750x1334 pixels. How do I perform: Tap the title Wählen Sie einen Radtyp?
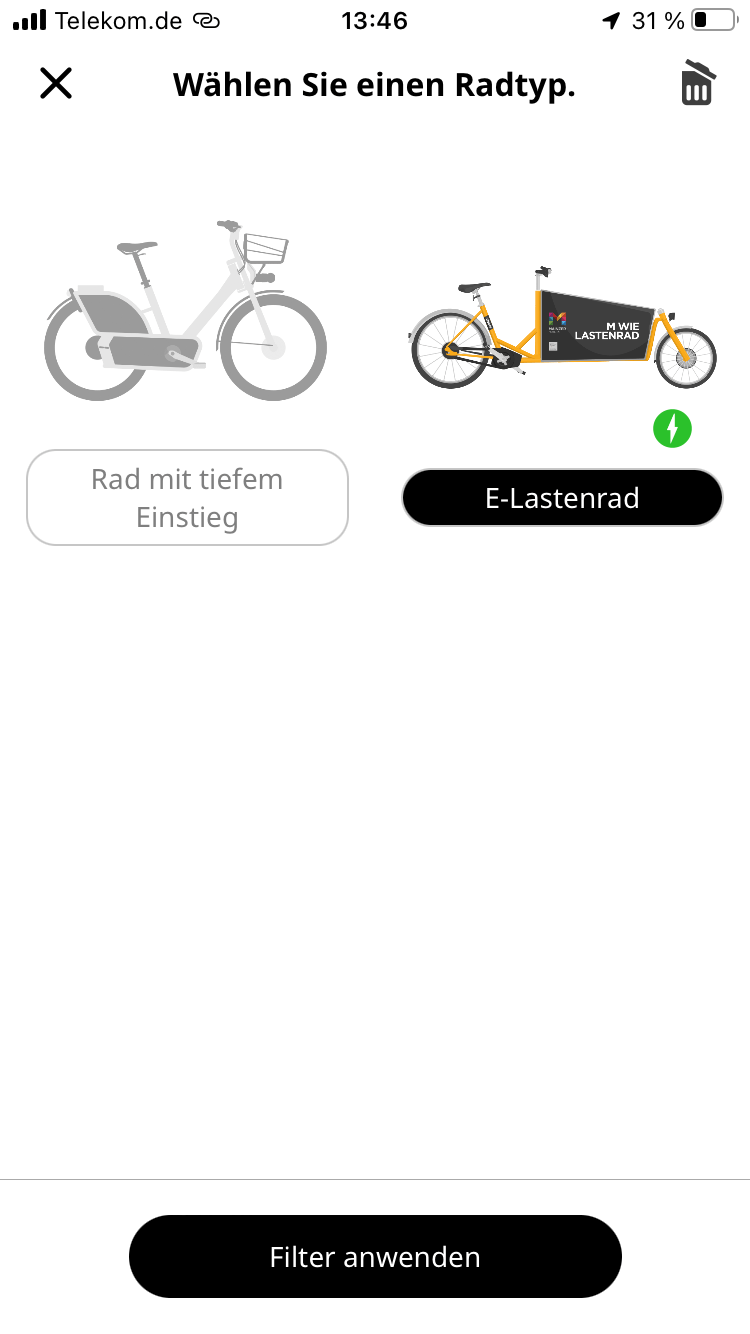(x=374, y=85)
